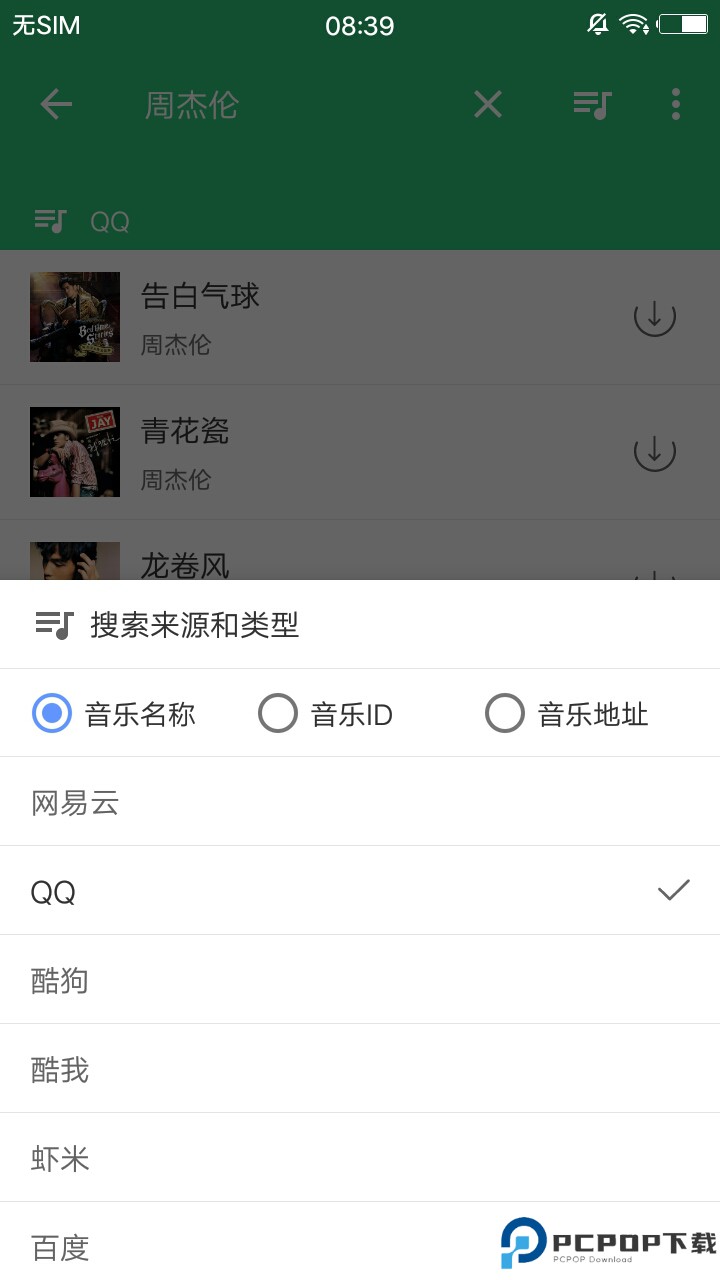Tap the checkmark next to QQ
720x1280 pixels.
(674, 890)
